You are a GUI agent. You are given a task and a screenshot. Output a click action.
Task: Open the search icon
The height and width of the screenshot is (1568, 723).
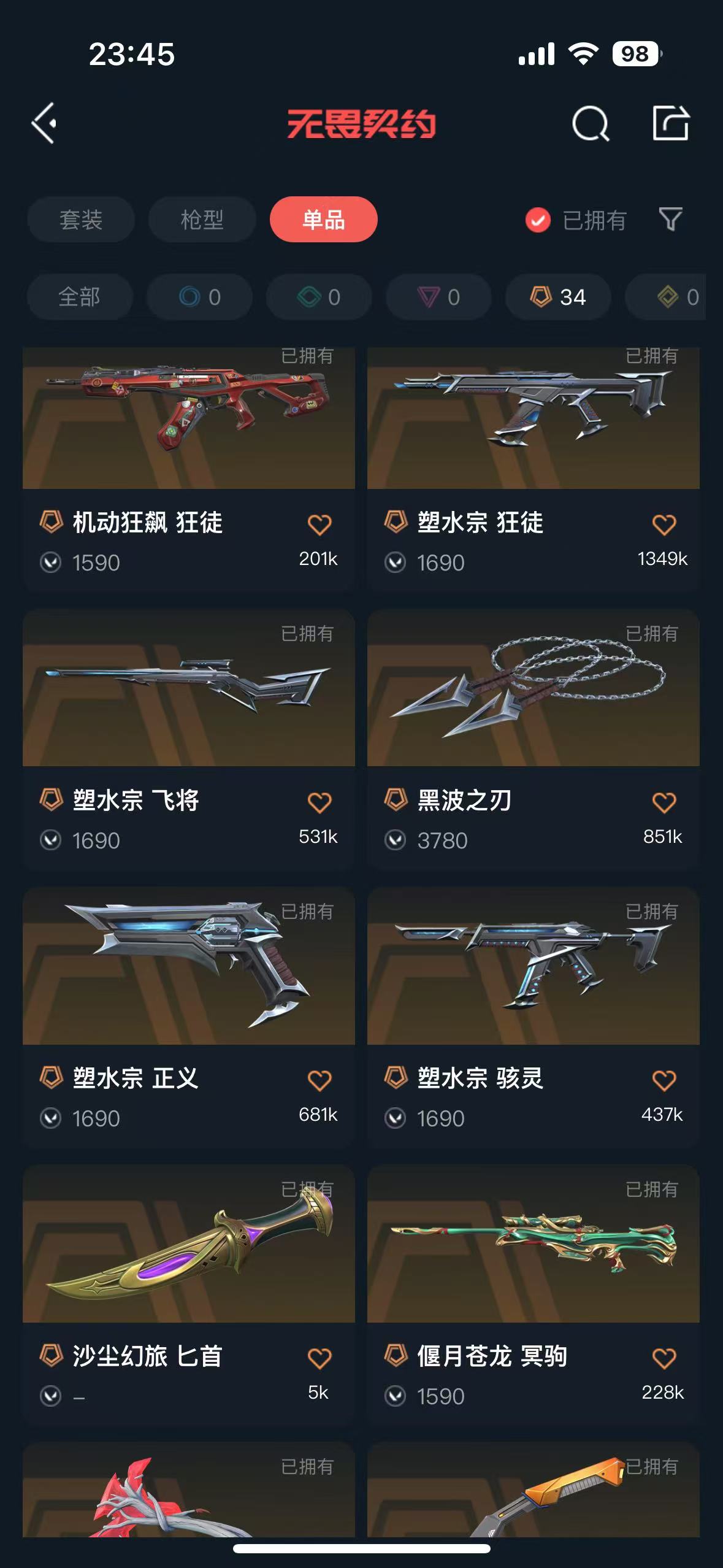click(590, 123)
